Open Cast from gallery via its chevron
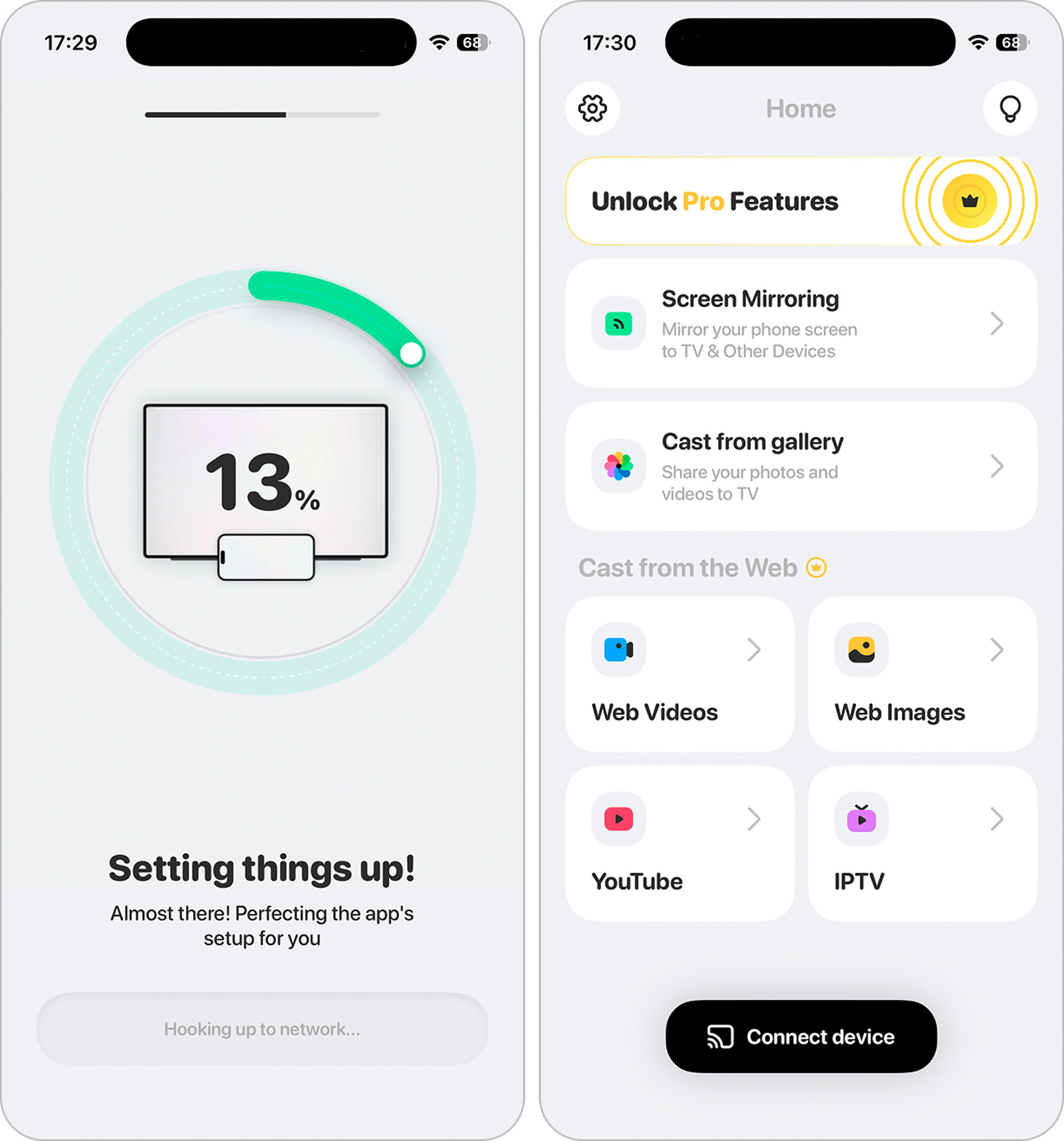 (997, 466)
